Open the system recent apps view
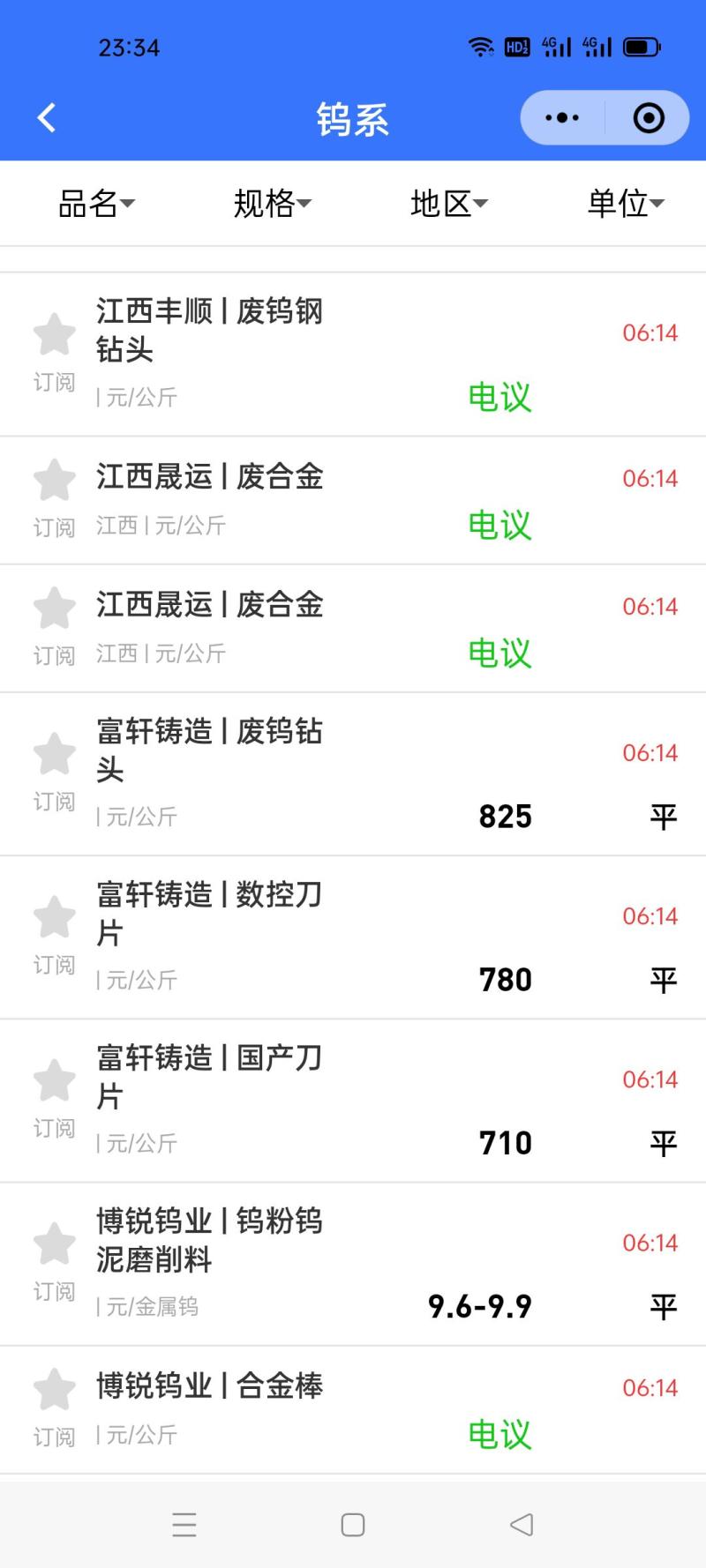 pyautogui.click(x=184, y=1525)
